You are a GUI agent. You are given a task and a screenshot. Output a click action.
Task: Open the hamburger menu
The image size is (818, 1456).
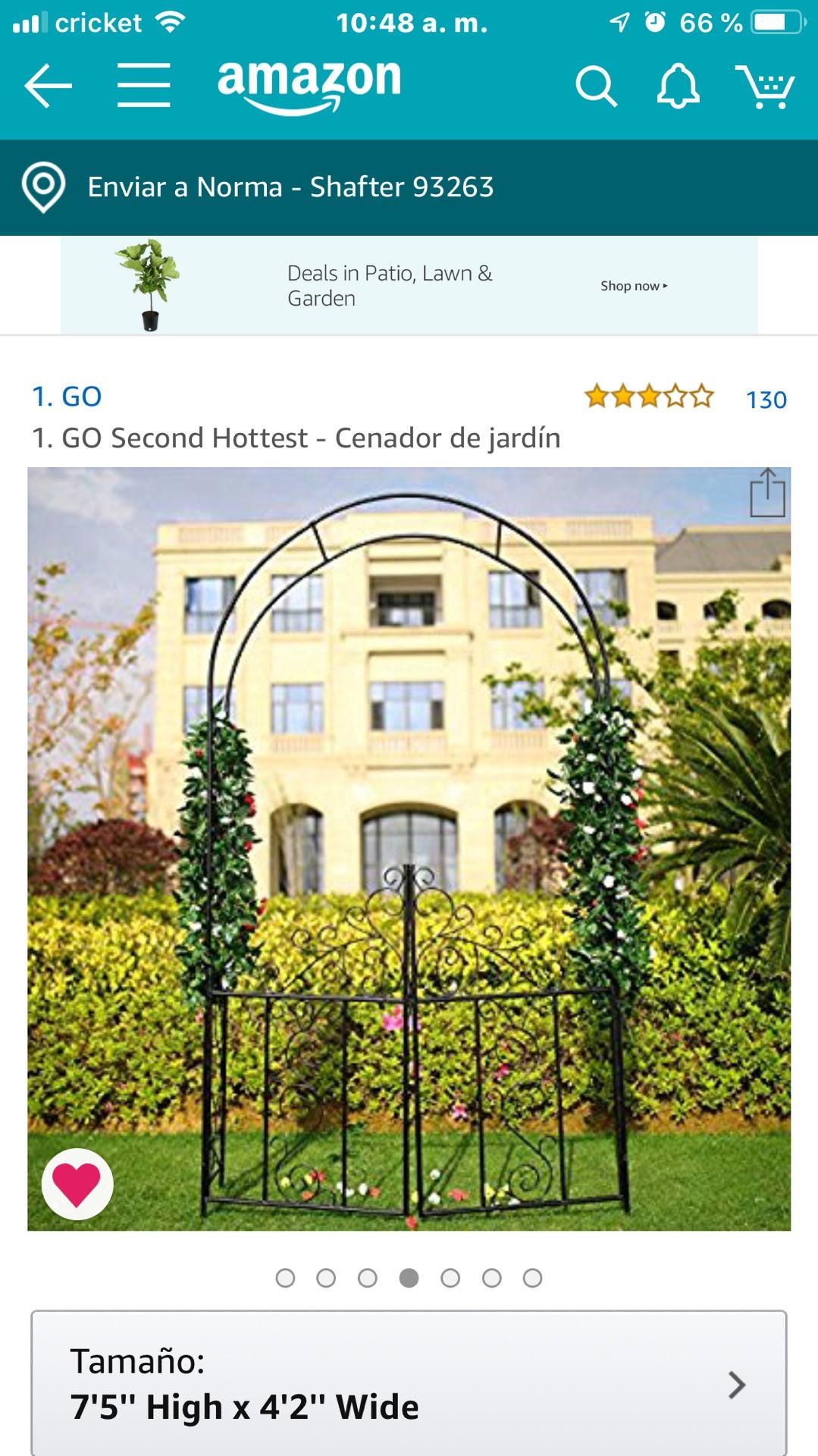point(143,86)
